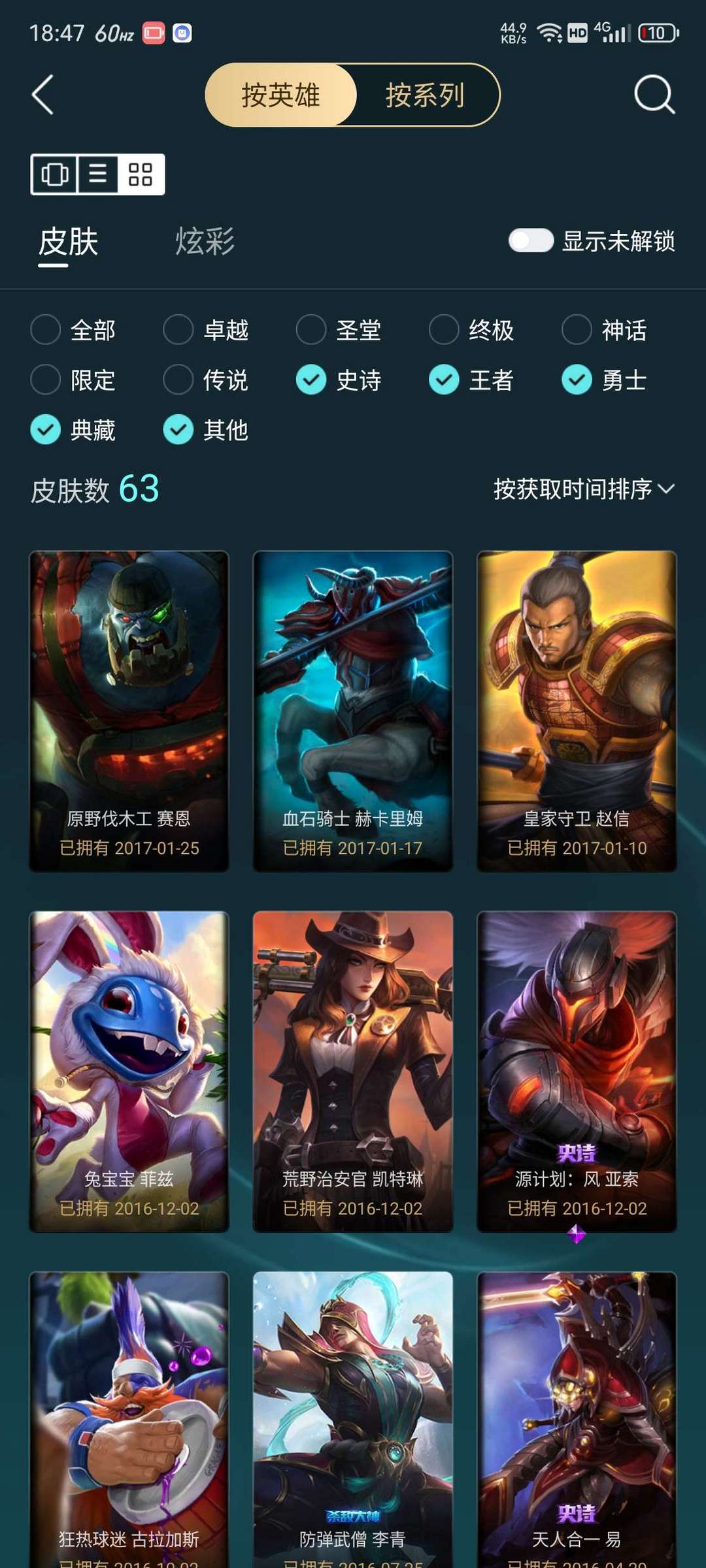
Task: Open the 原野伐木工 赛恩 skin card
Action: pos(129,711)
